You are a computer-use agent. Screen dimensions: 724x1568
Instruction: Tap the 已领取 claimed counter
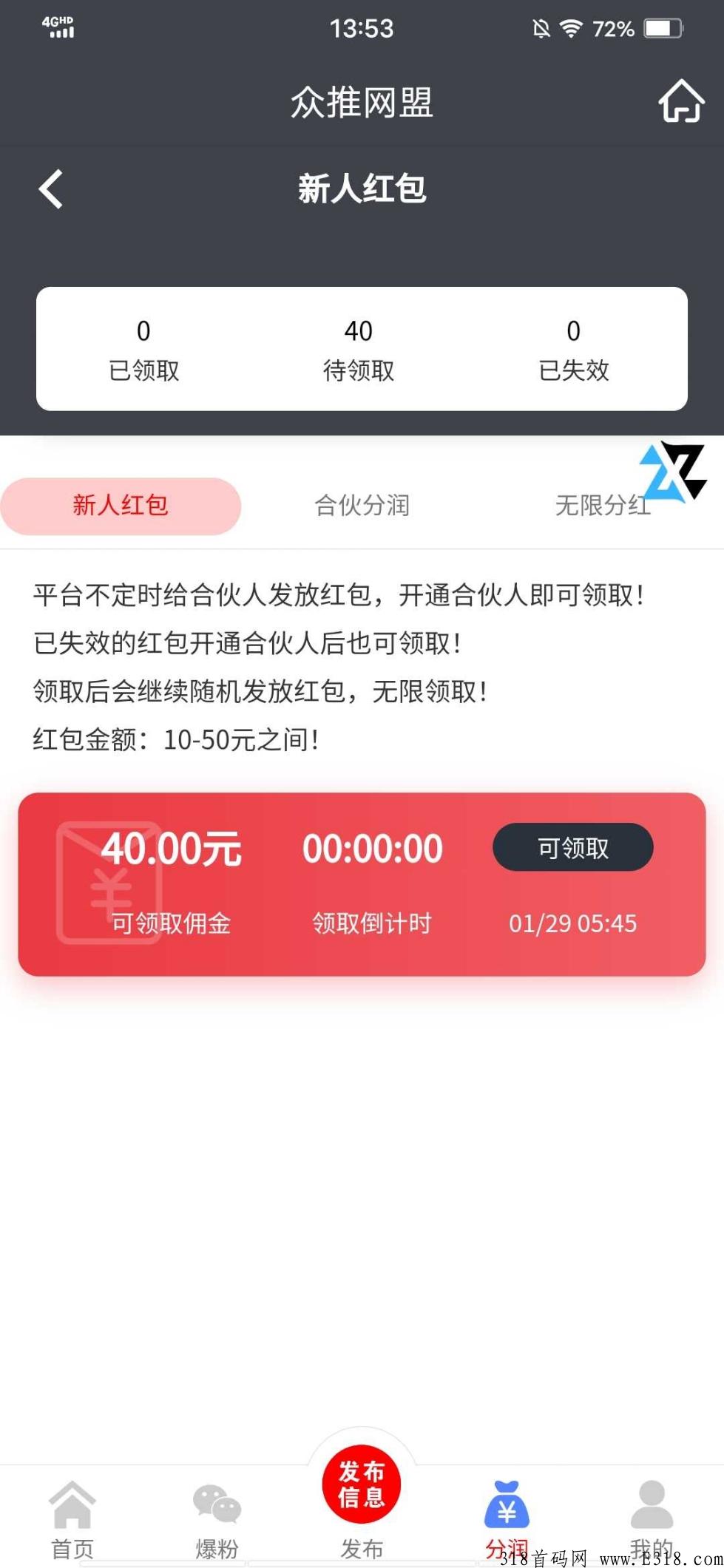coord(145,347)
